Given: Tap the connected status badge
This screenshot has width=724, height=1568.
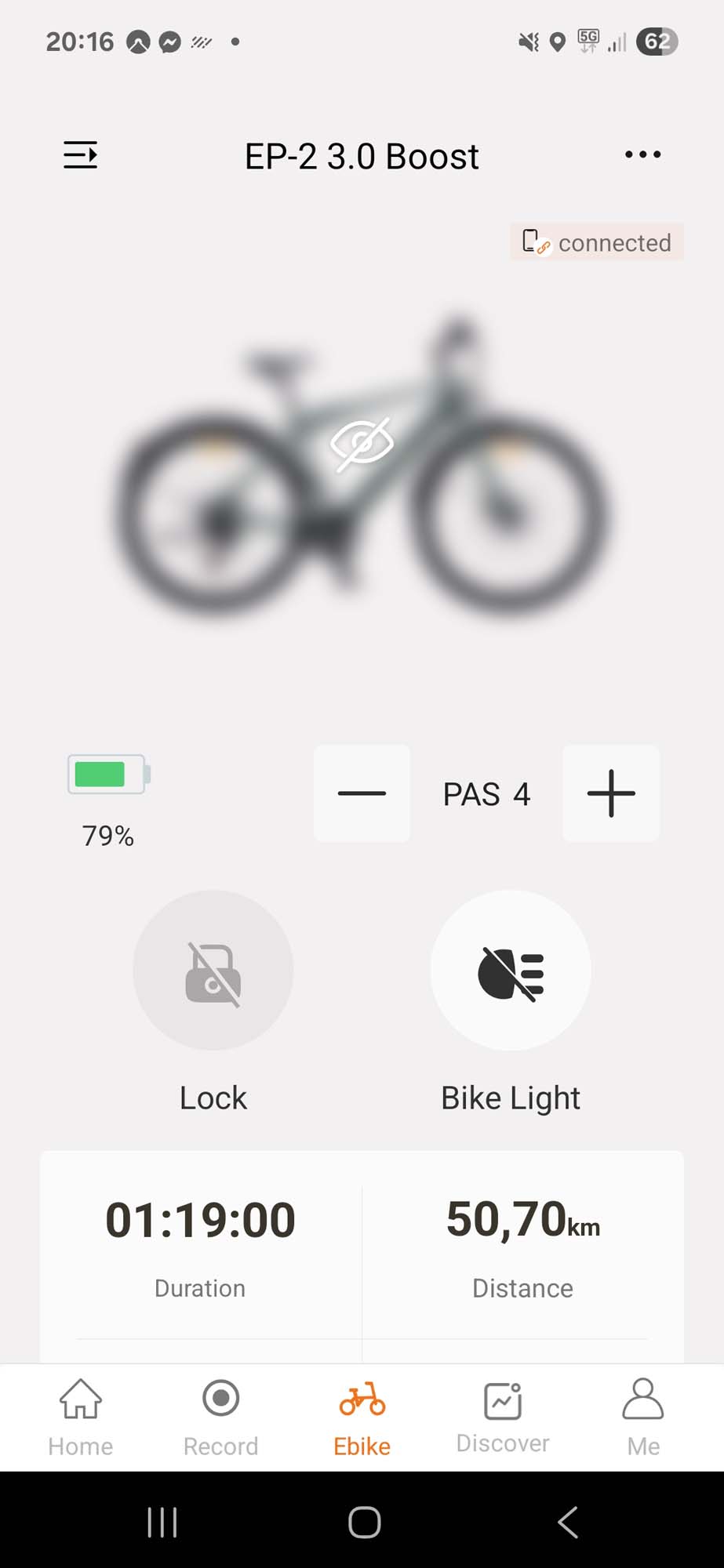Looking at the screenshot, I should (597, 242).
